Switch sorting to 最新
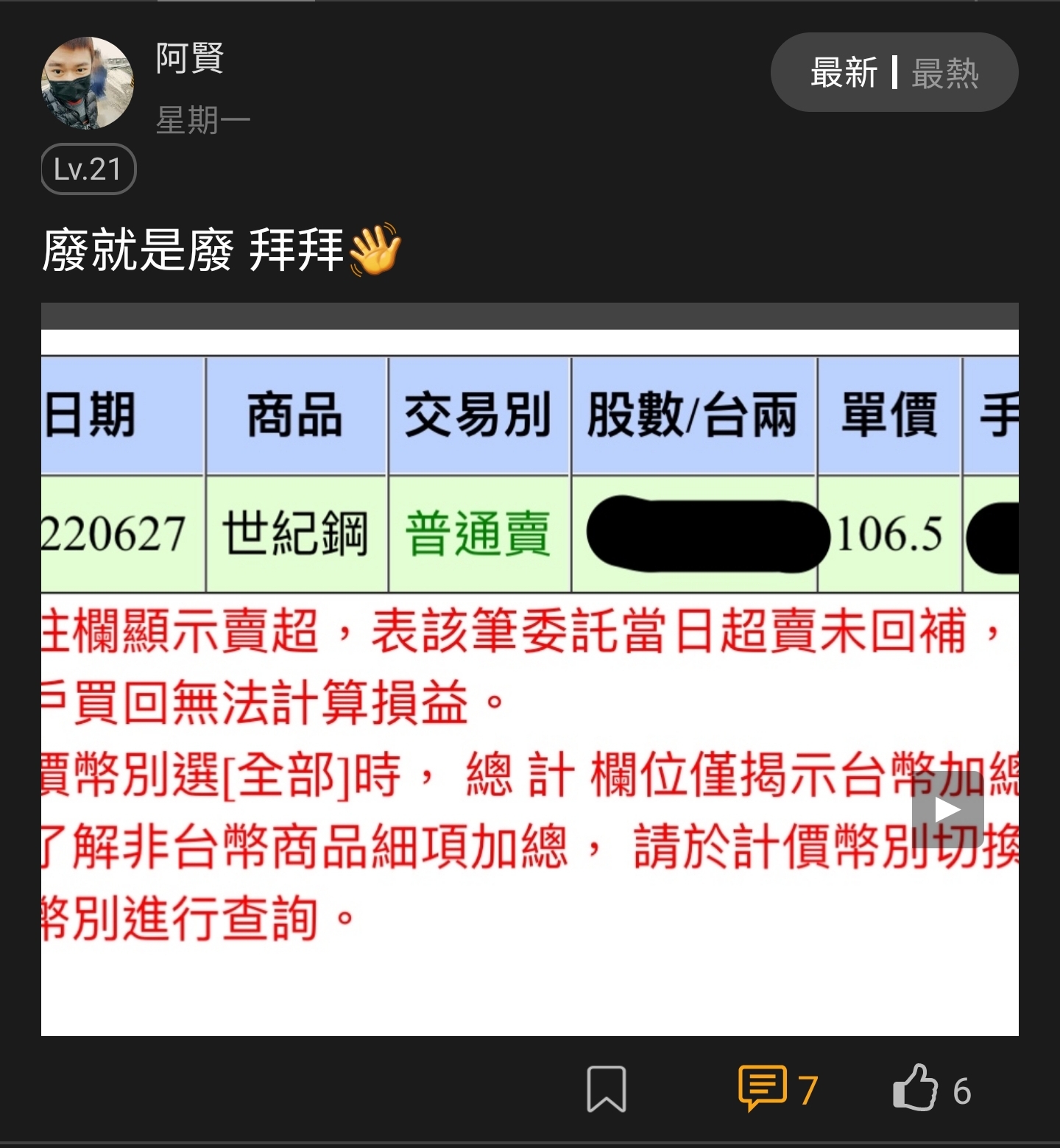 [x=844, y=73]
